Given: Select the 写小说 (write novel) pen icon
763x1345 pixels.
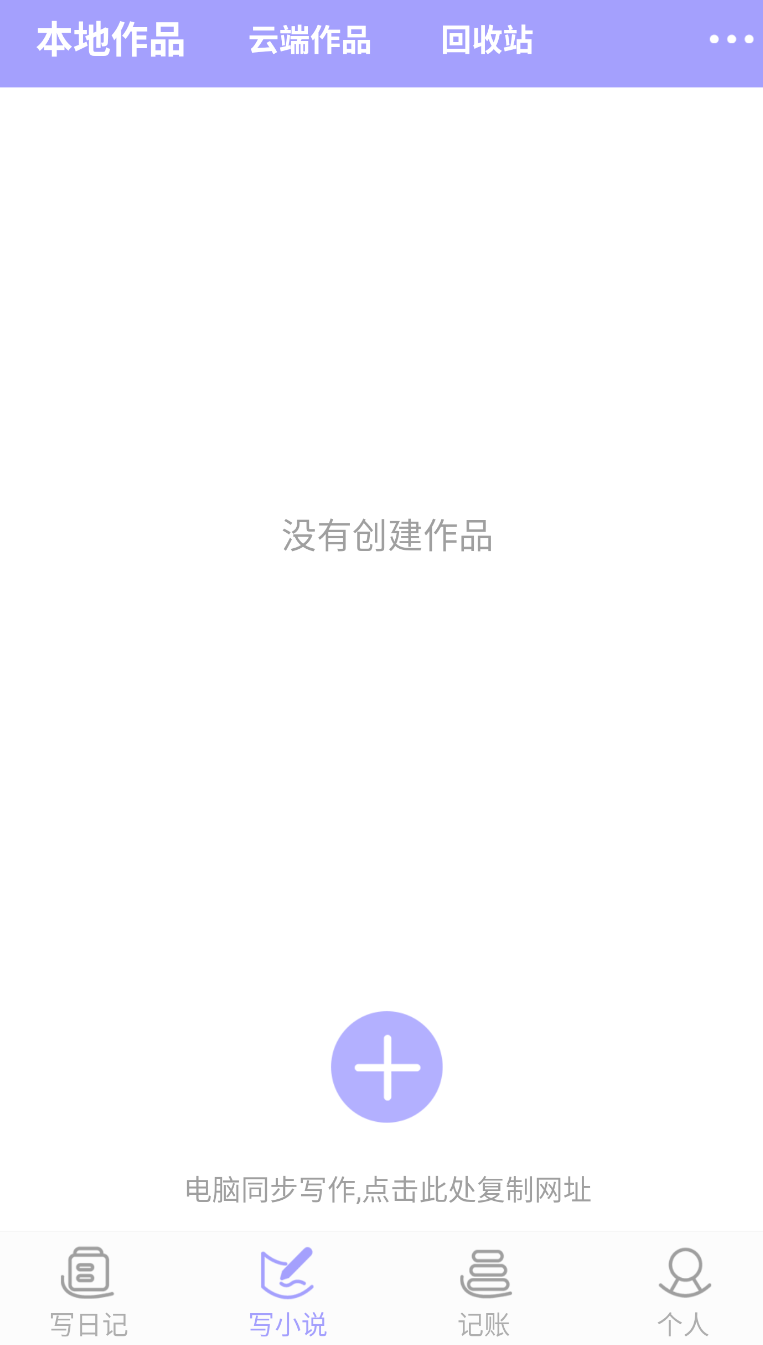Looking at the screenshot, I should coord(286,1272).
